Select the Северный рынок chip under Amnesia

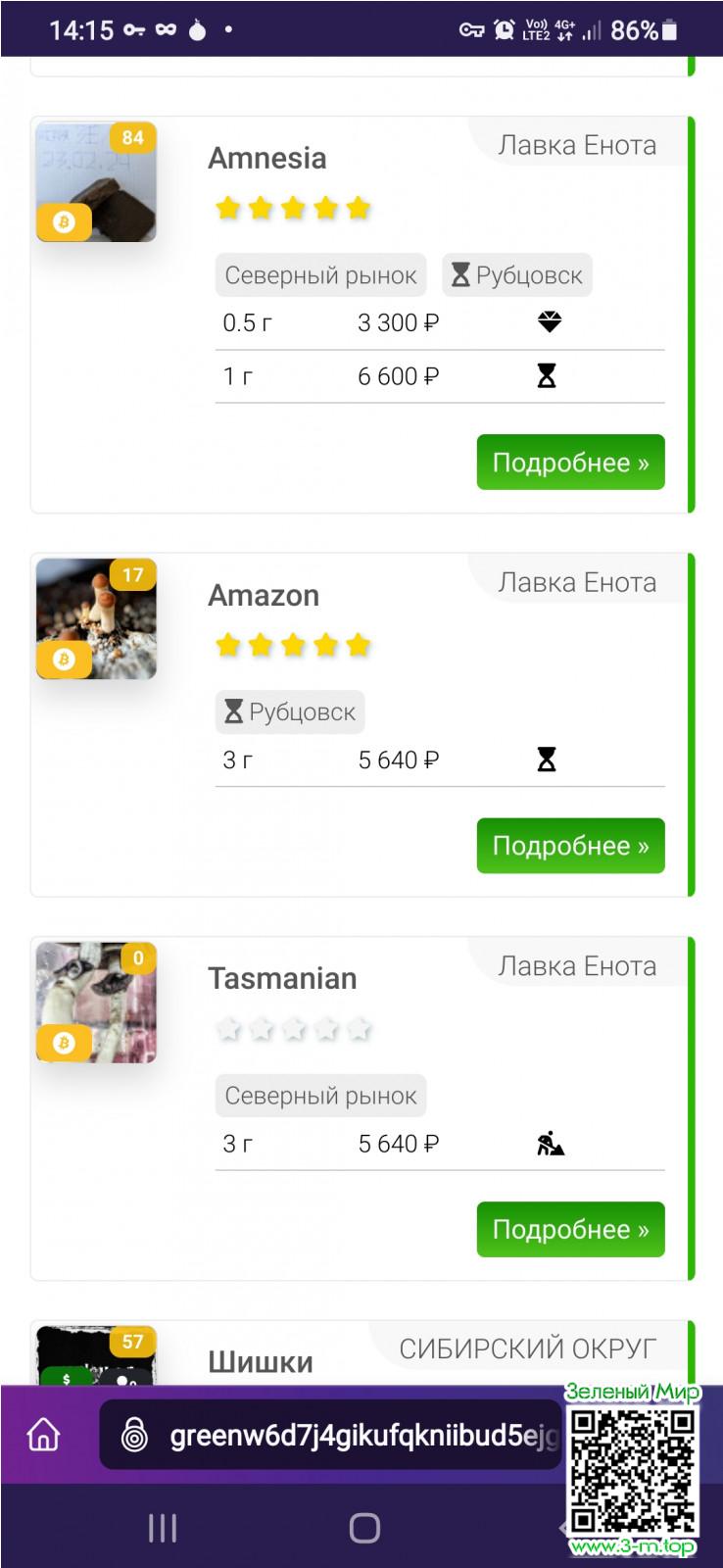[x=320, y=275]
